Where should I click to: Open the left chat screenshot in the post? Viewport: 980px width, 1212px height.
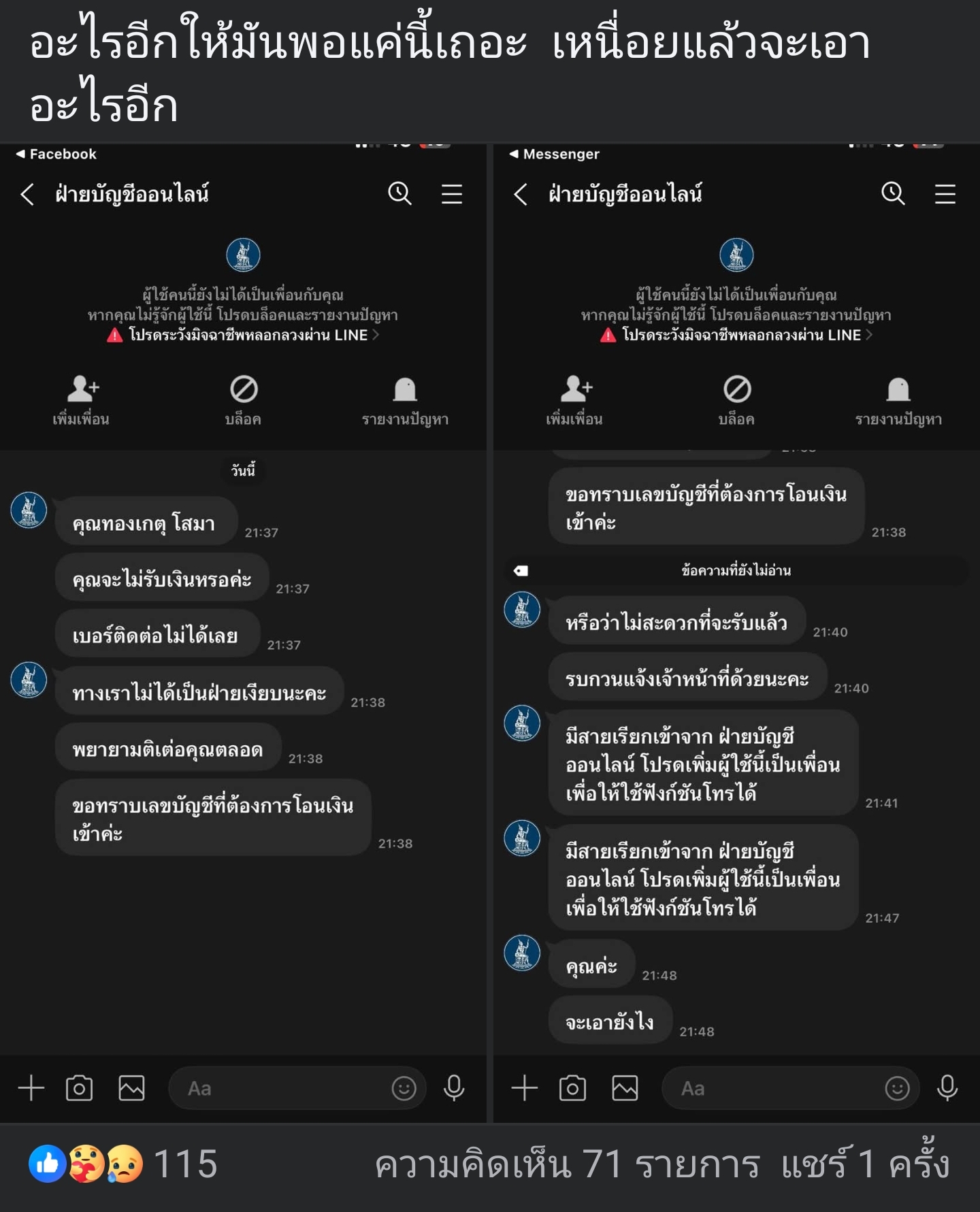point(243,633)
